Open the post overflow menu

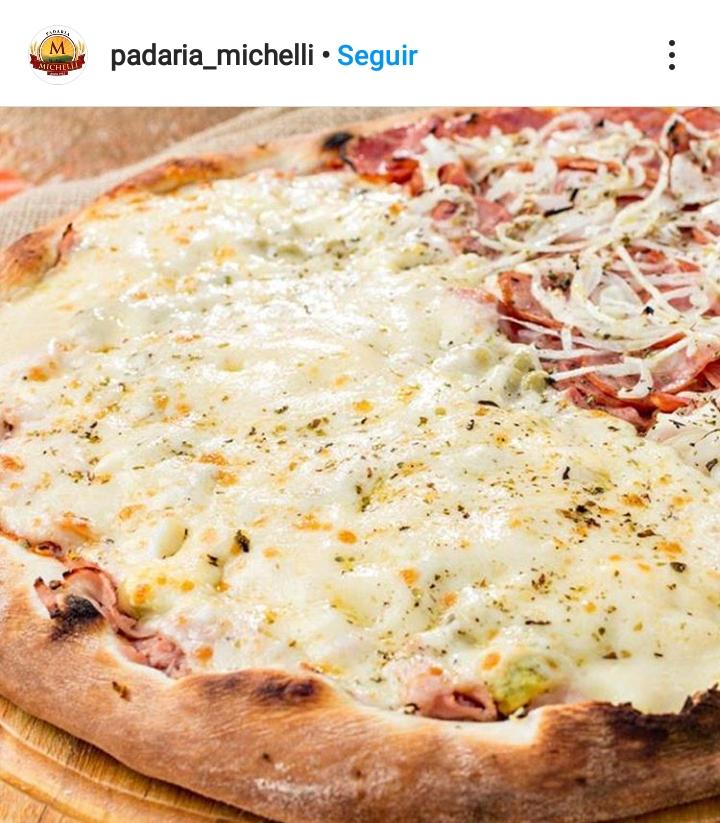[672, 55]
